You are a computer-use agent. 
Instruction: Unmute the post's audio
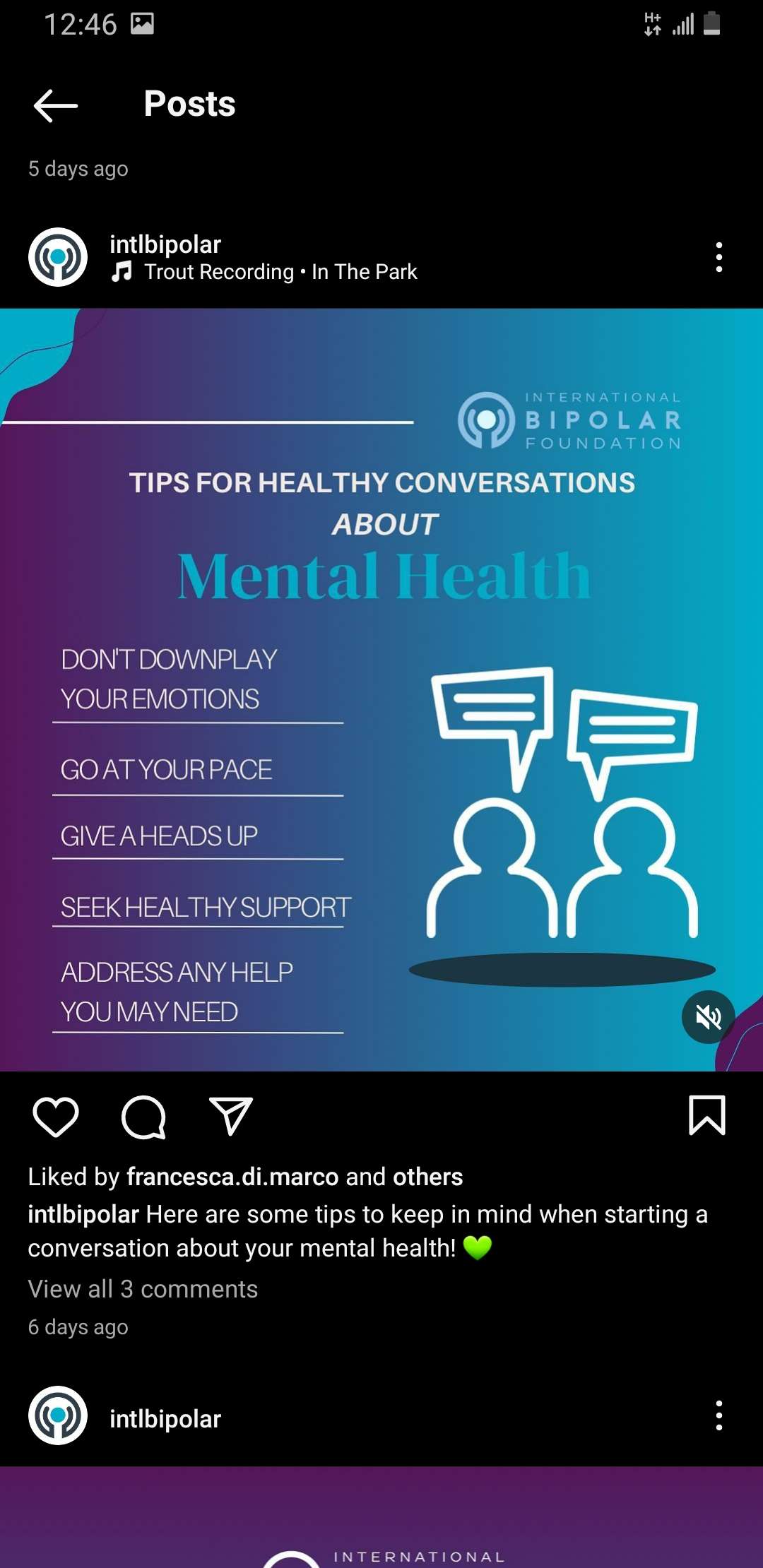click(x=707, y=1017)
